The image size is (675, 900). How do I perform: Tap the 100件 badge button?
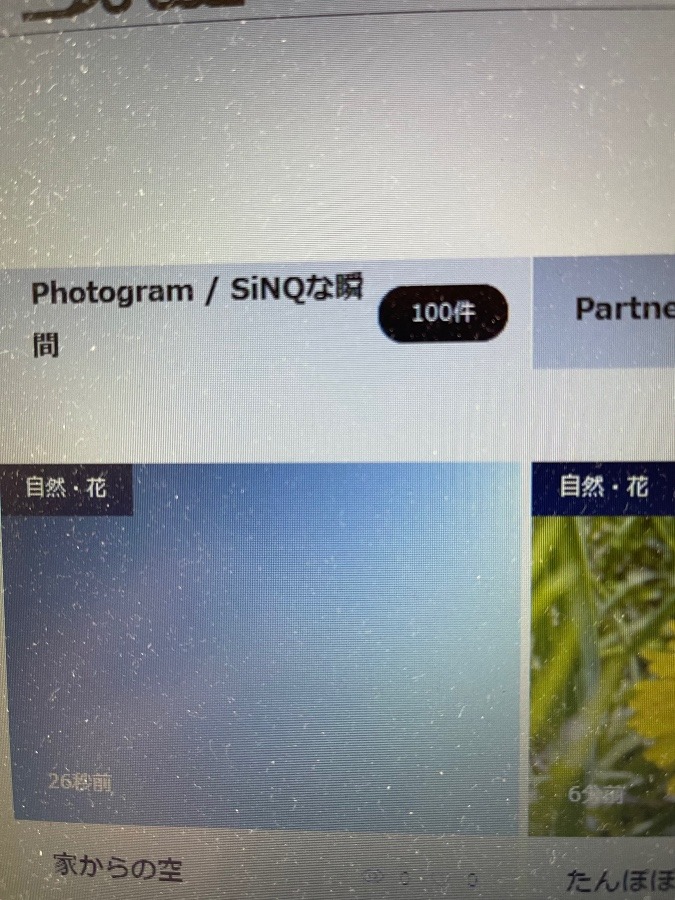(x=443, y=313)
